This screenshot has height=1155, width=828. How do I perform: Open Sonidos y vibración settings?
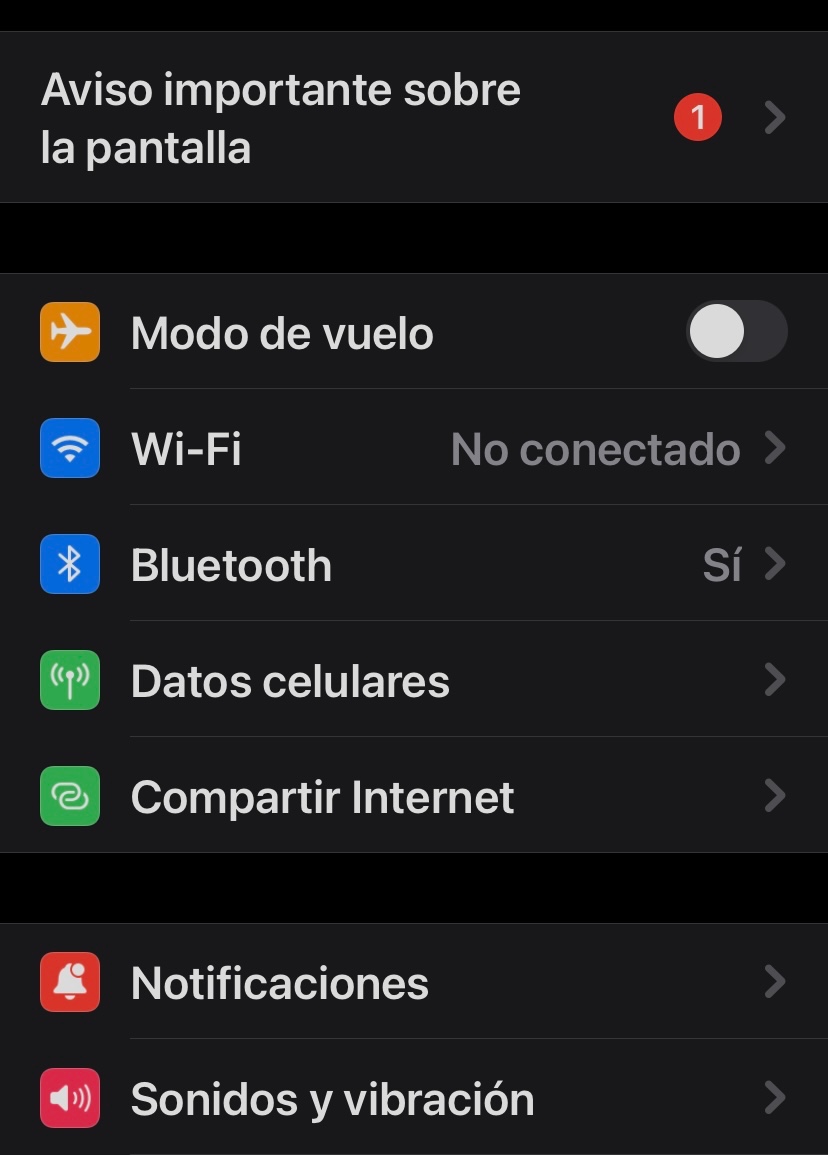click(x=414, y=1098)
